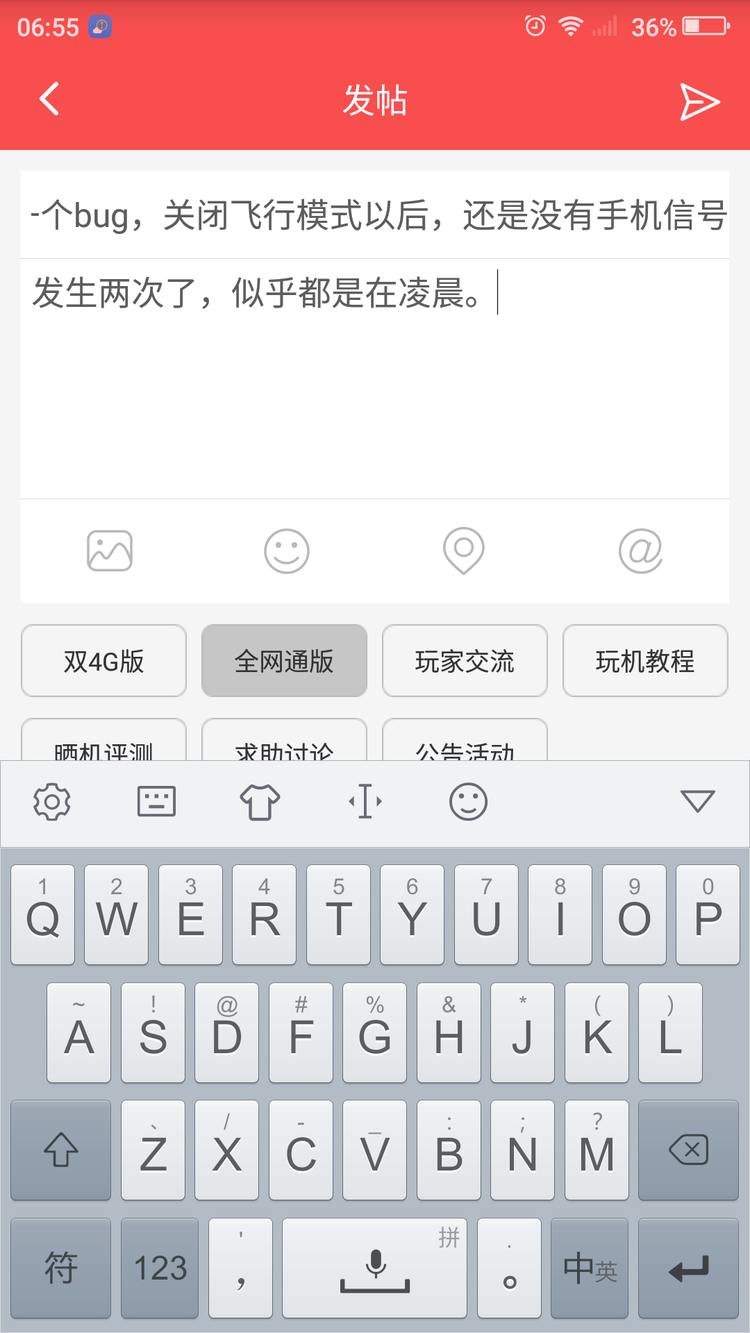750x1333 pixels.
Task: Deselect the highlighted 全网通版 tag
Action: 284,660
